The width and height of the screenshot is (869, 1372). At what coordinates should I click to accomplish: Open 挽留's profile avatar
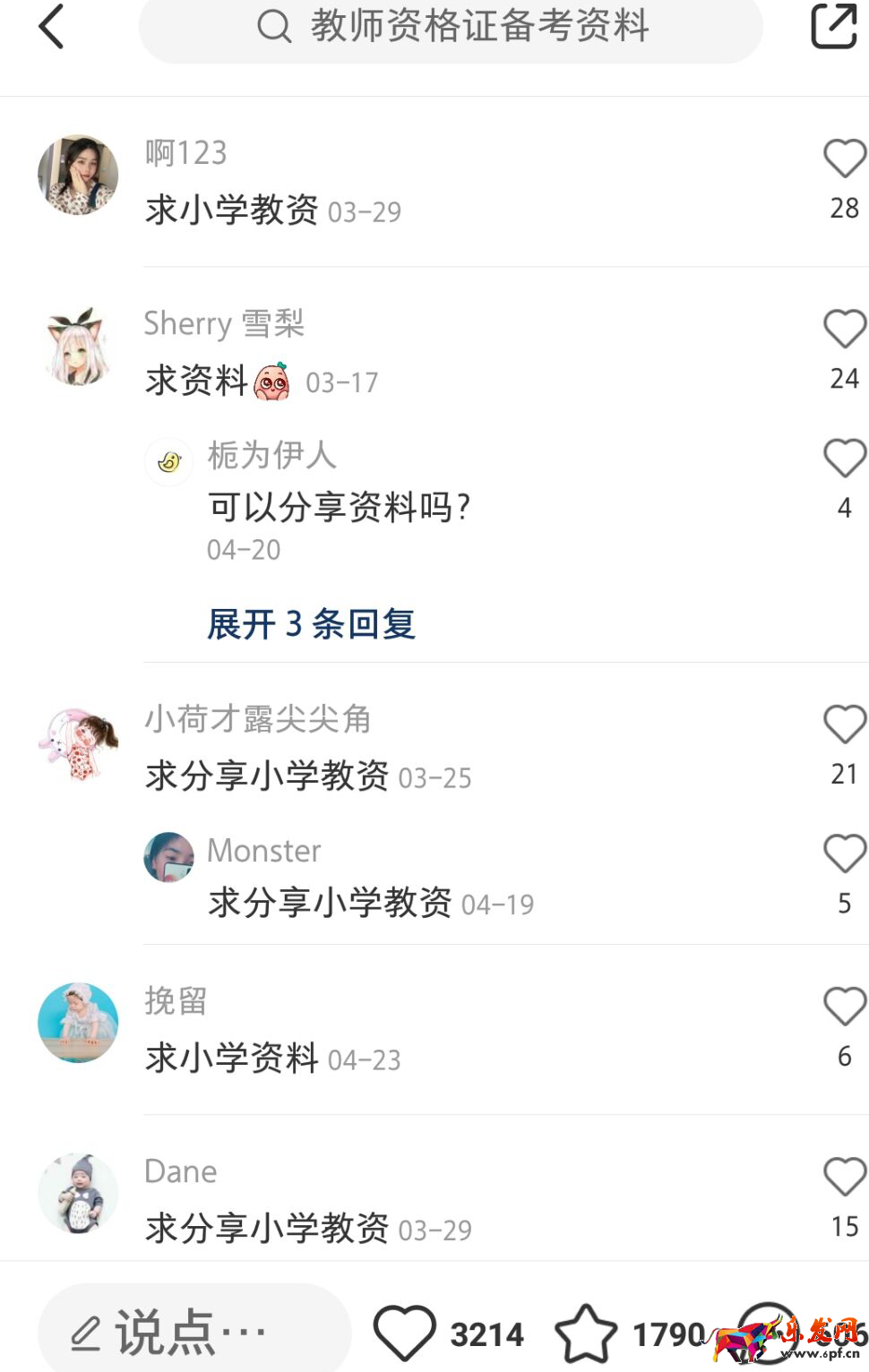click(x=78, y=1023)
